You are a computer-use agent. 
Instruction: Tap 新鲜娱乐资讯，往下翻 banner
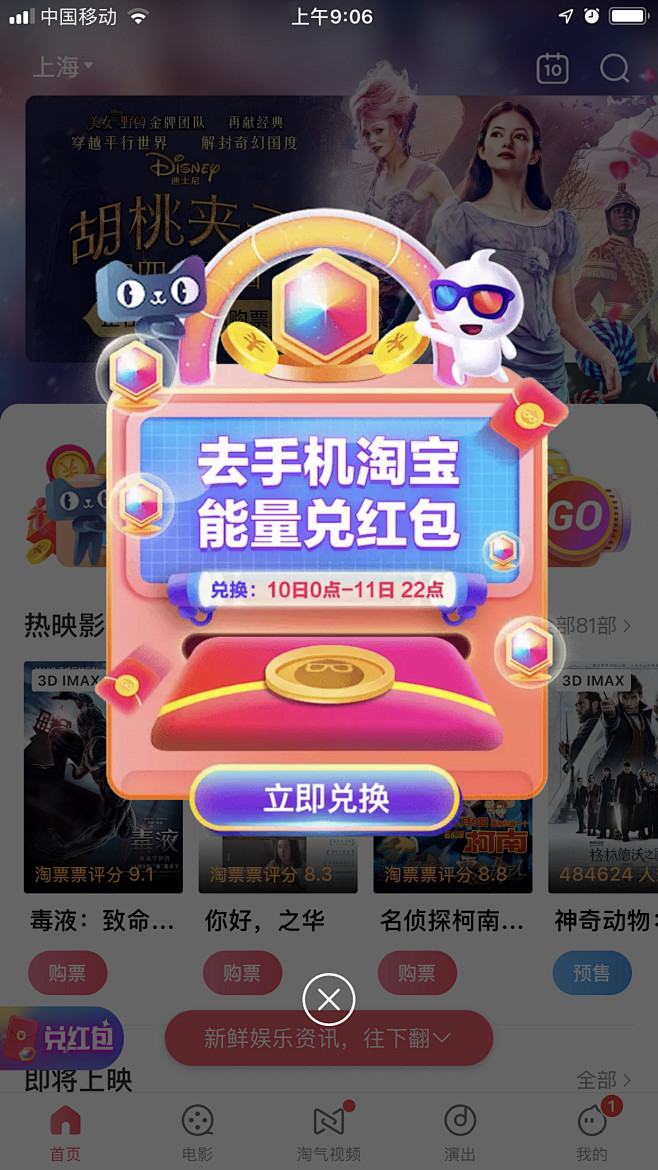(329, 1038)
